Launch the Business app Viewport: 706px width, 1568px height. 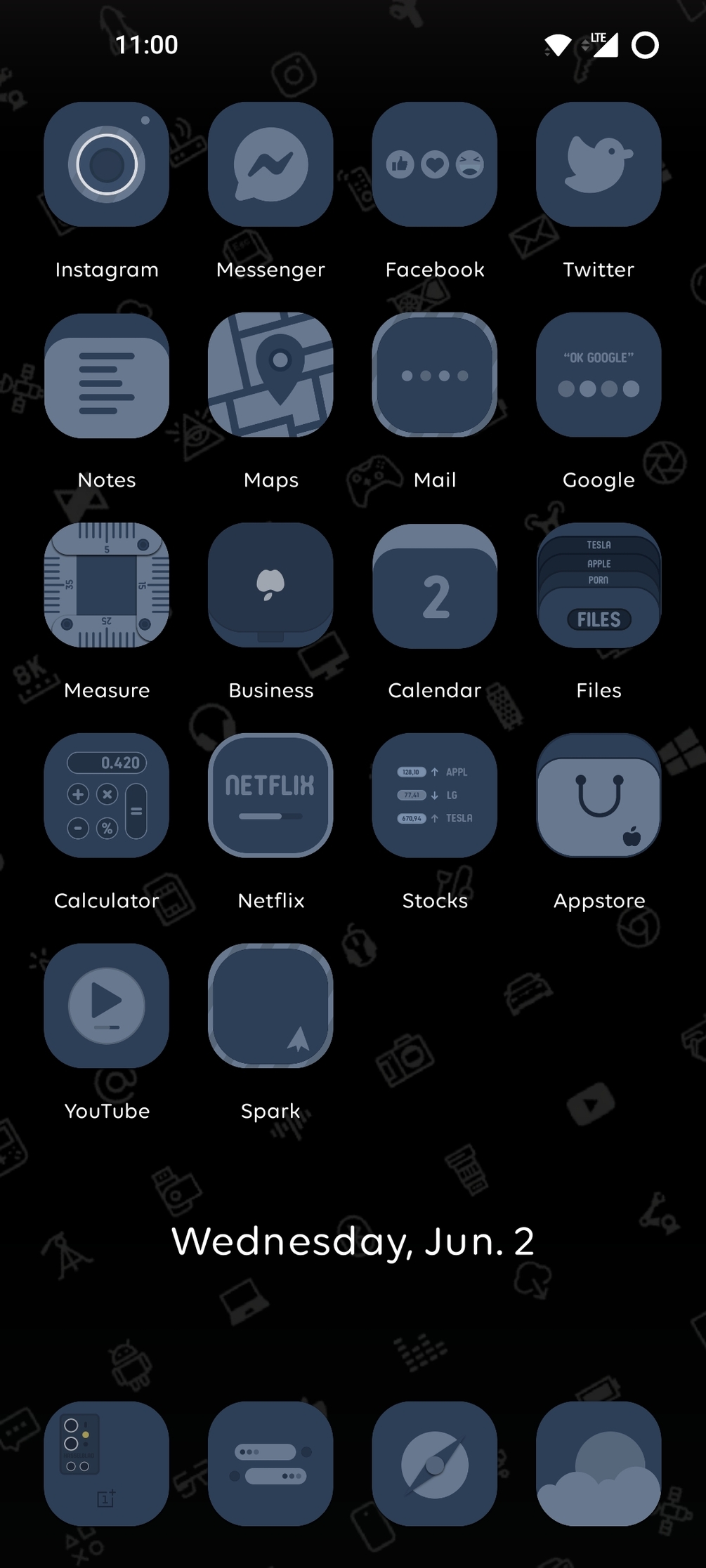[x=270, y=585]
